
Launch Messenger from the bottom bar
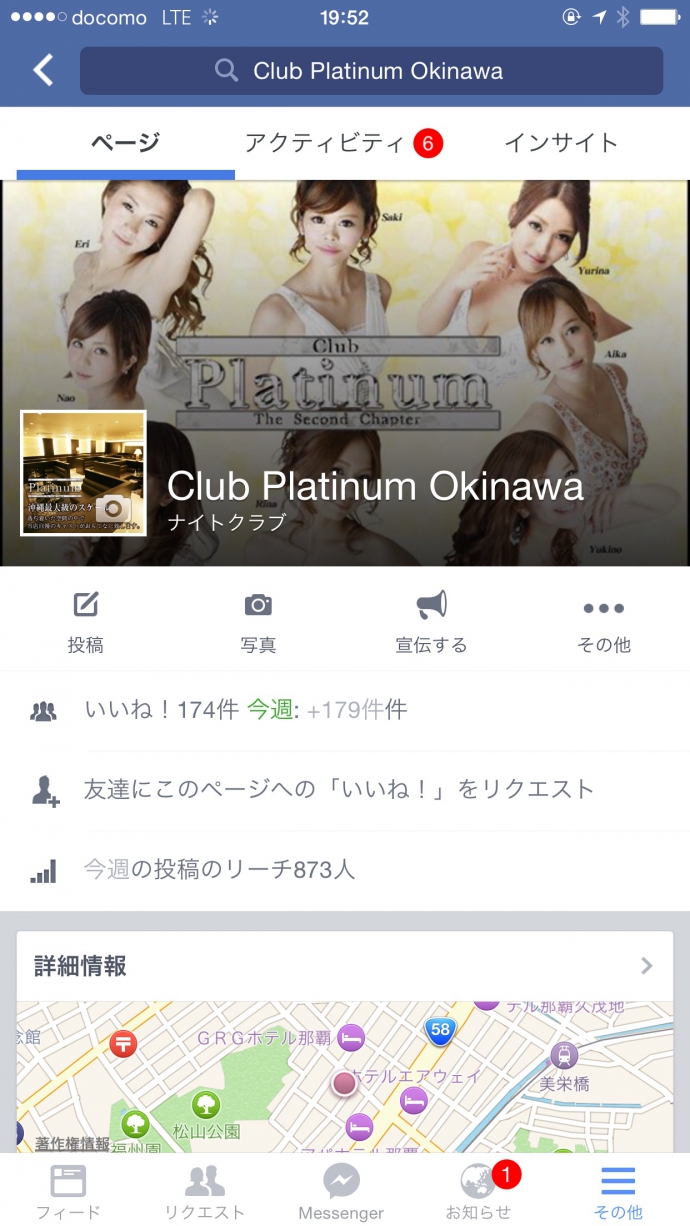[x=341, y=1192]
